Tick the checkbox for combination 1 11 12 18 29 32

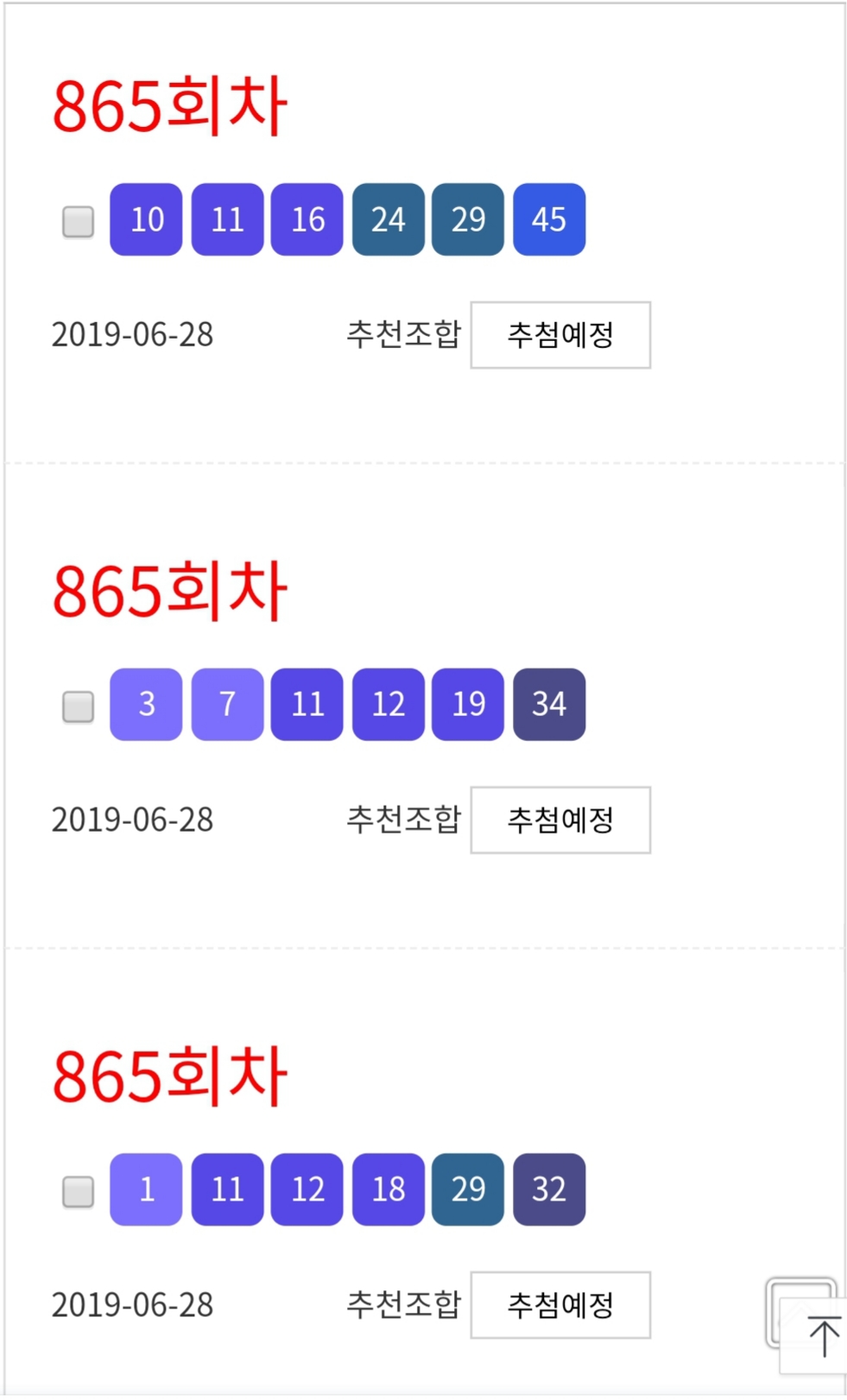pos(78,1192)
